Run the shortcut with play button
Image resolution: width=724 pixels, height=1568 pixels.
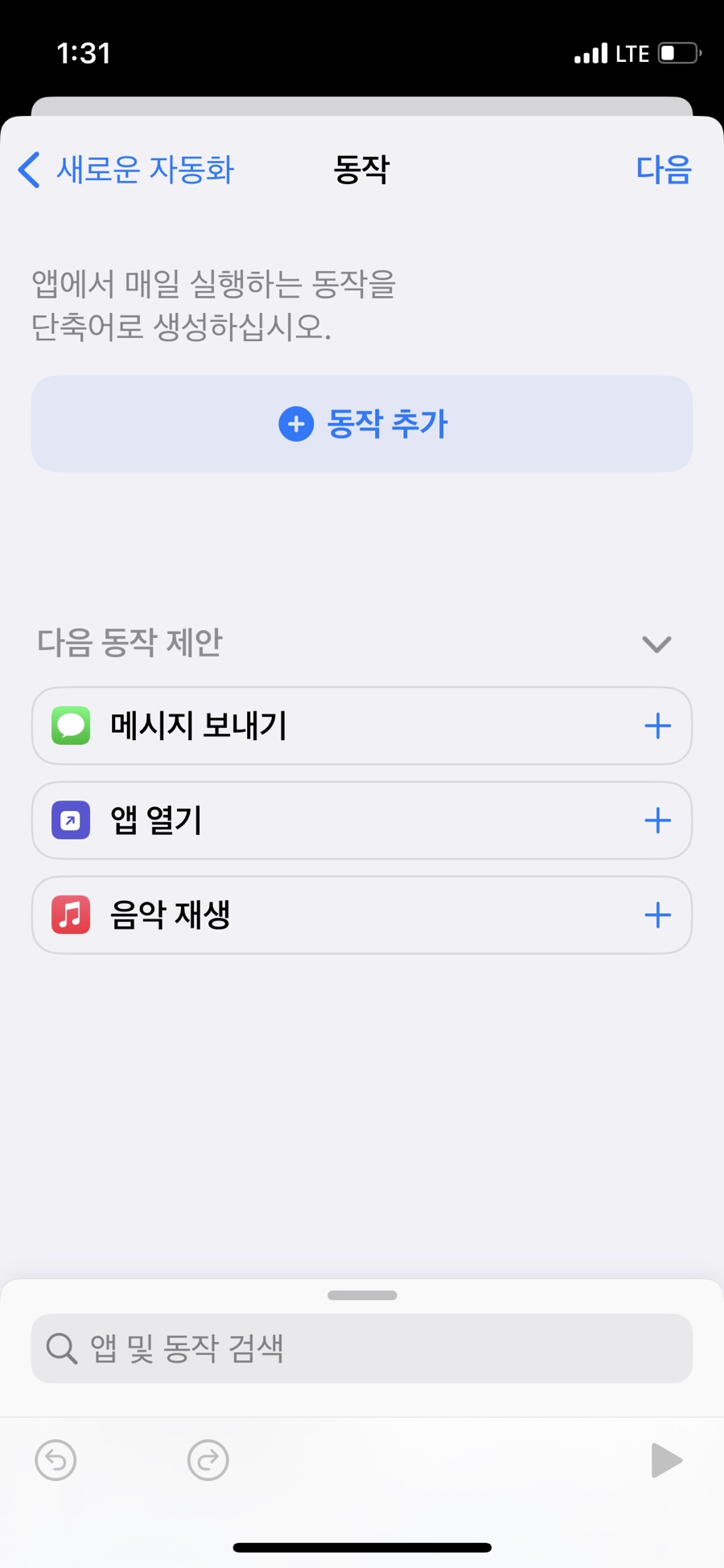point(666,1460)
